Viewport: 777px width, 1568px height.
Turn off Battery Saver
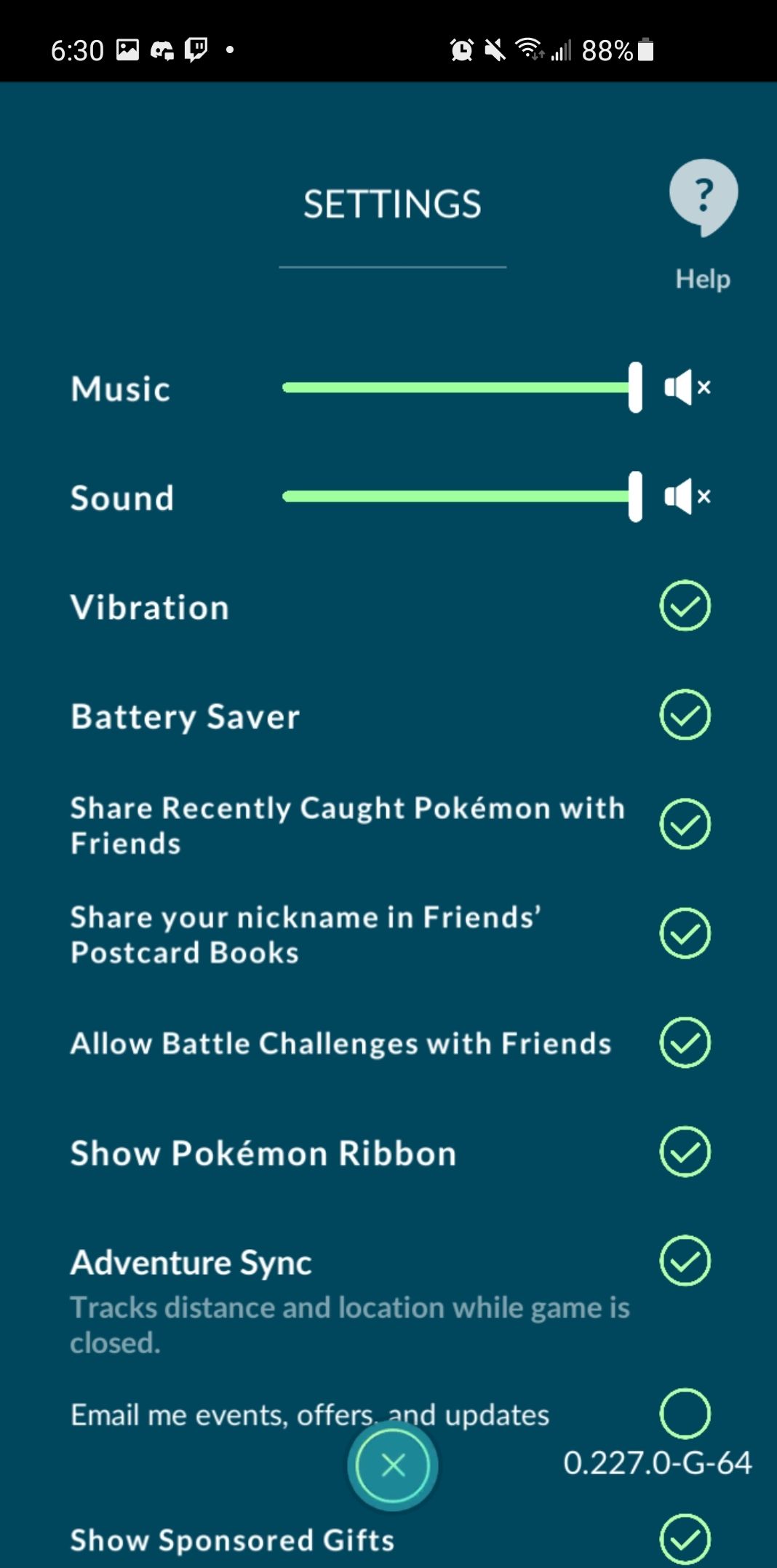coord(685,716)
